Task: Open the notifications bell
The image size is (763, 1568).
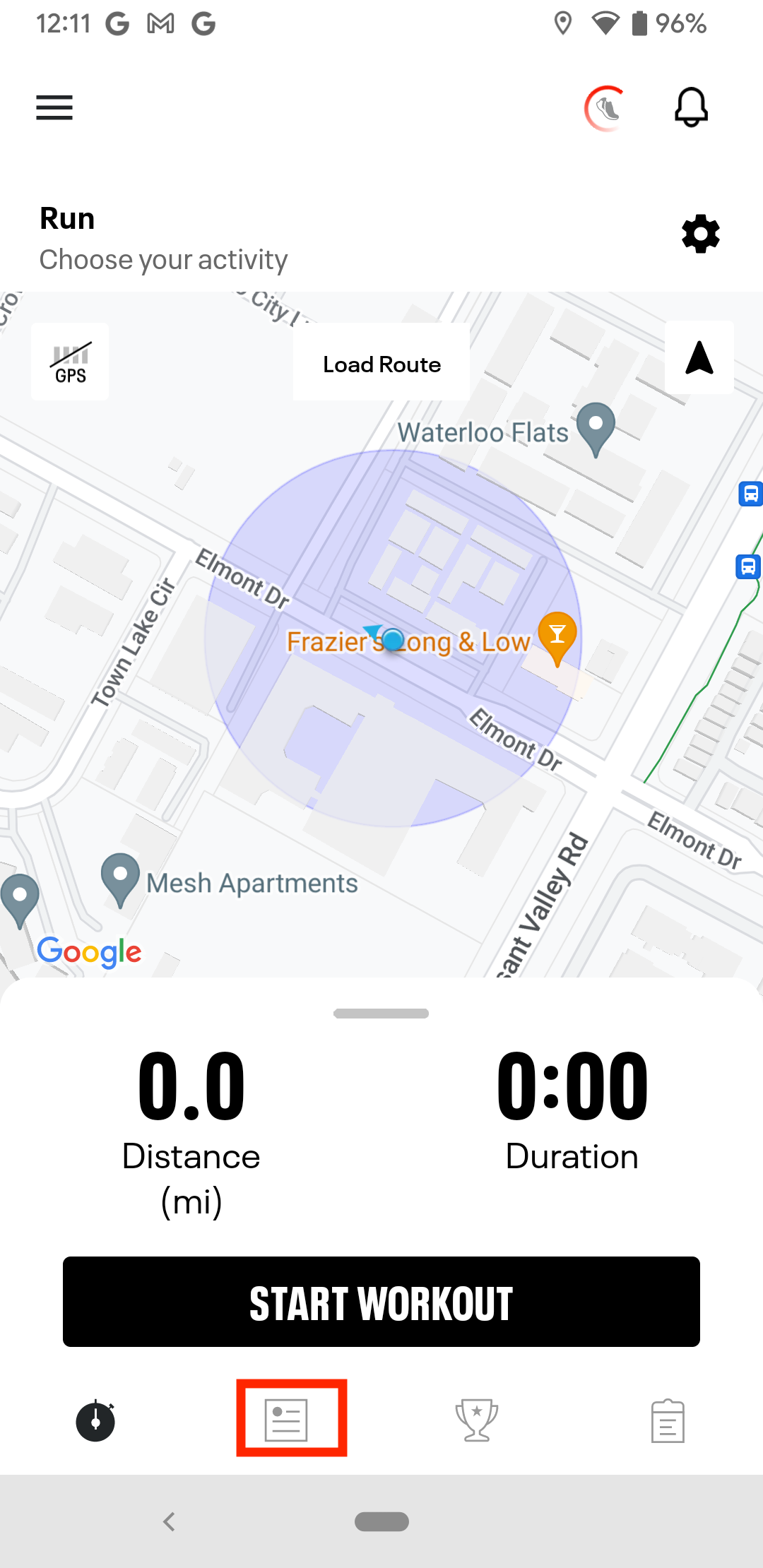Action: coord(691,107)
